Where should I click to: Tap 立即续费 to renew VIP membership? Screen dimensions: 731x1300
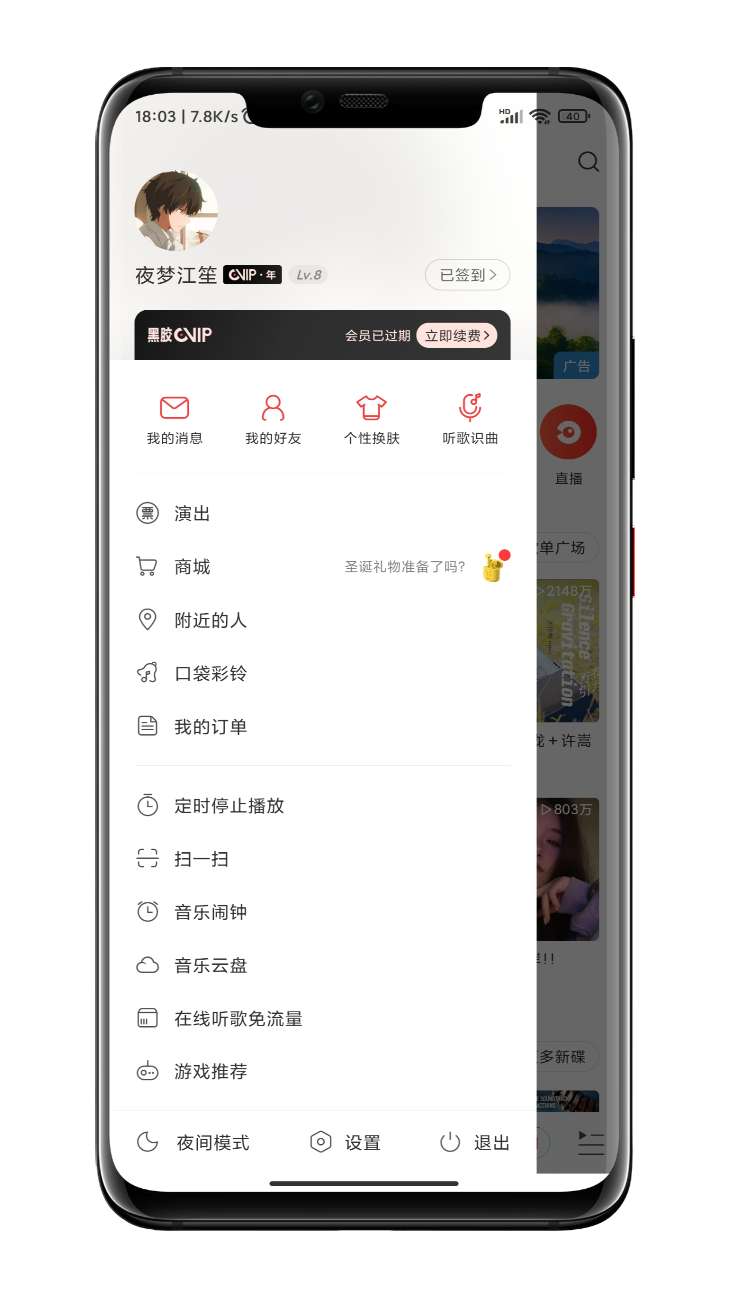click(456, 336)
